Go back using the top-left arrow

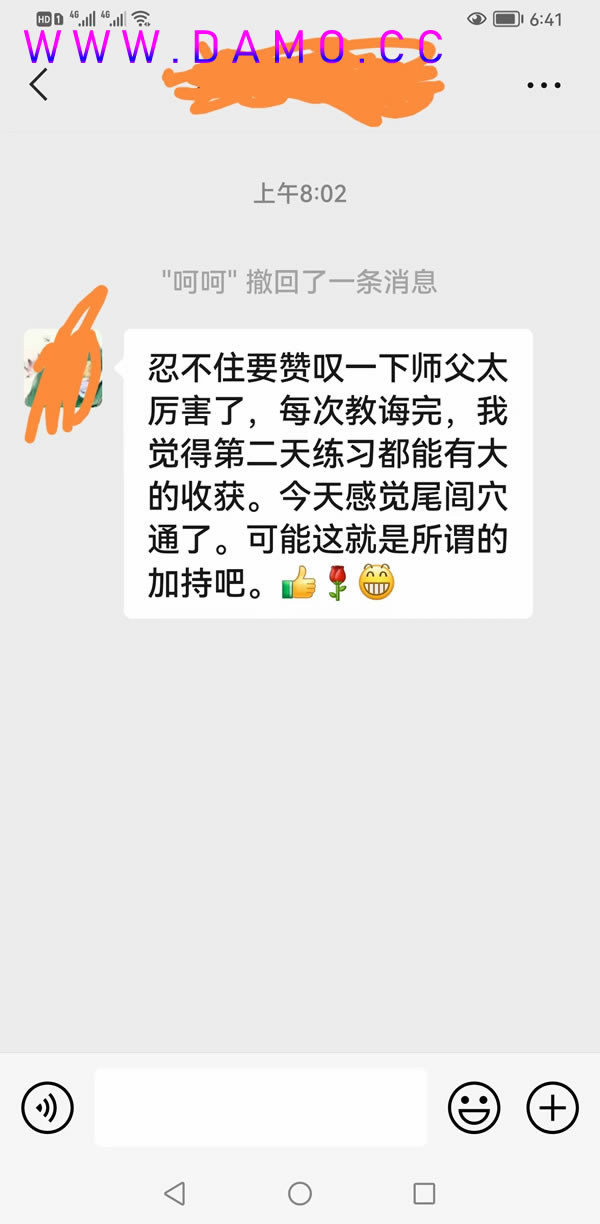(x=38, y=85)
